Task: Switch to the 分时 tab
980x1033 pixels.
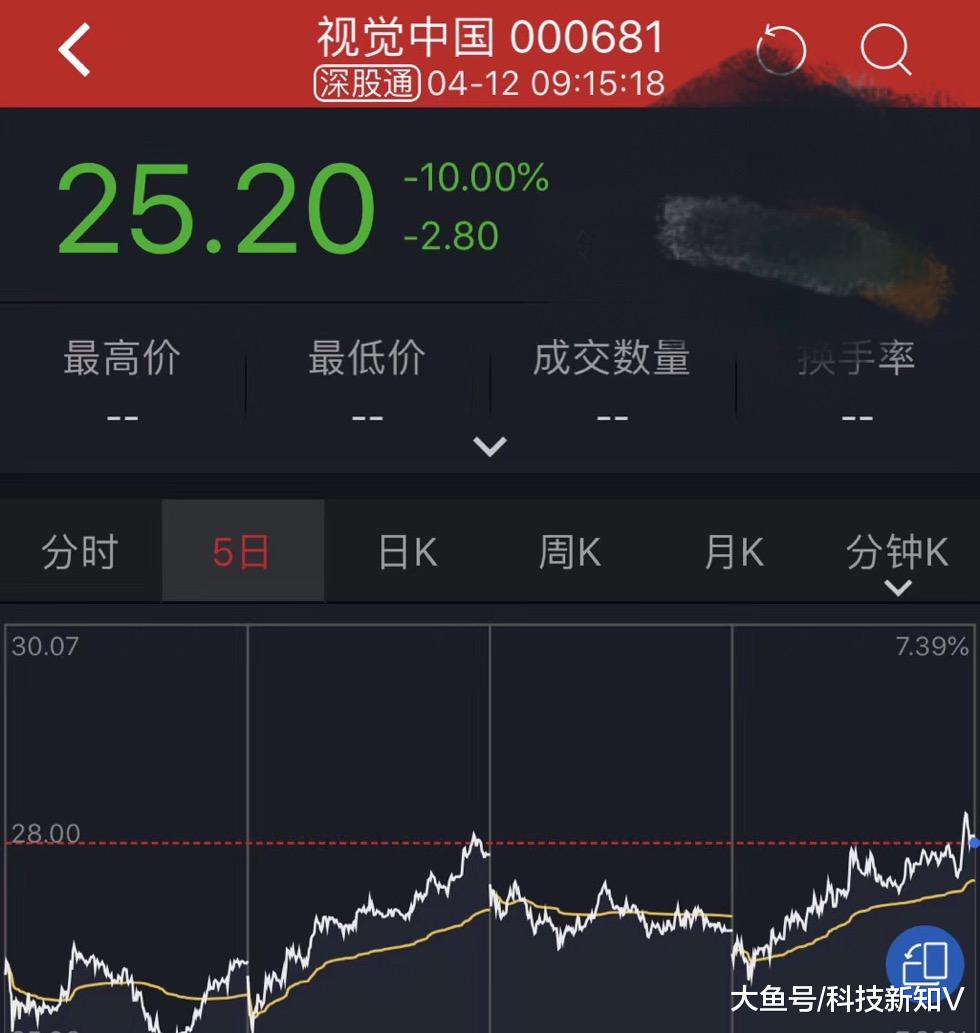Action: 80,551
